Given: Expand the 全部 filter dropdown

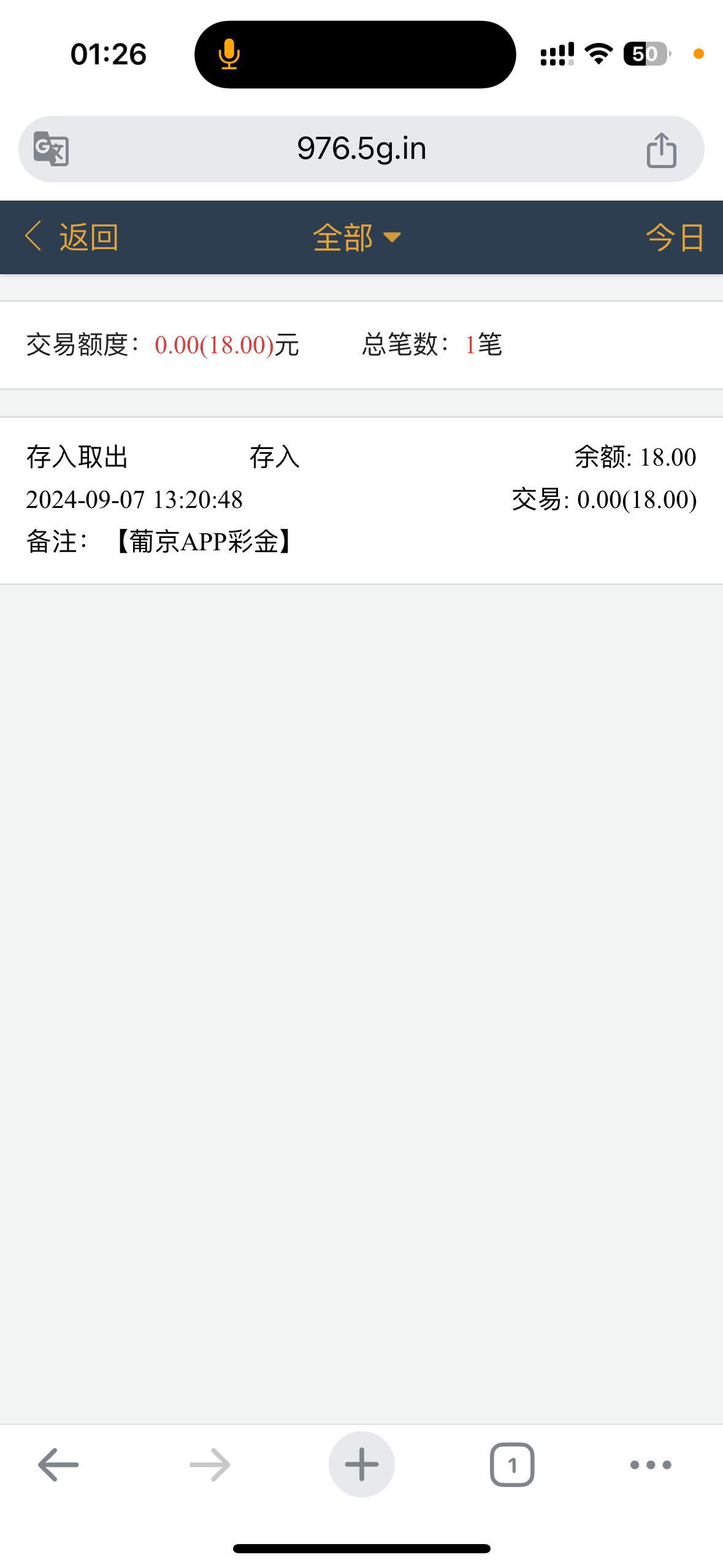Looking at the screenshot, I should click(x=357, y=237).
